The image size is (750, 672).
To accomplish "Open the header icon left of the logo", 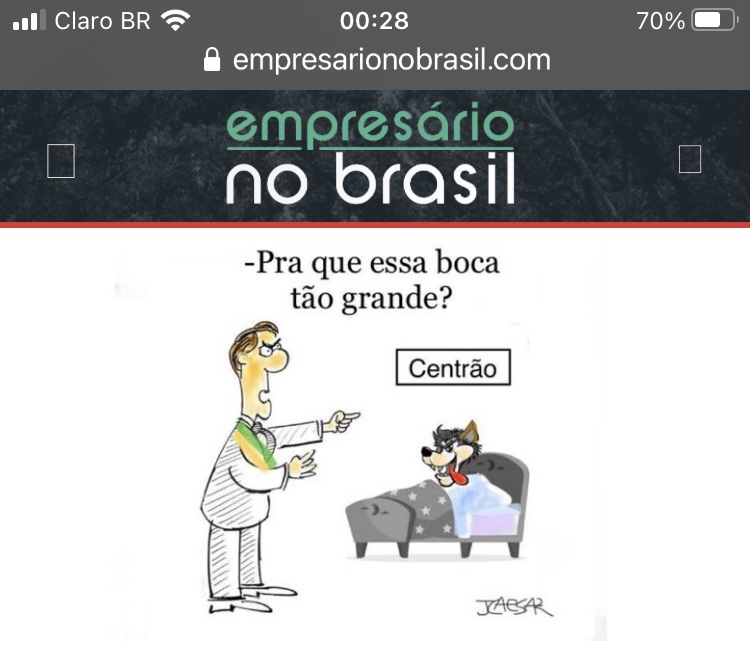I will pyautogui.click(x=61, y=160).
